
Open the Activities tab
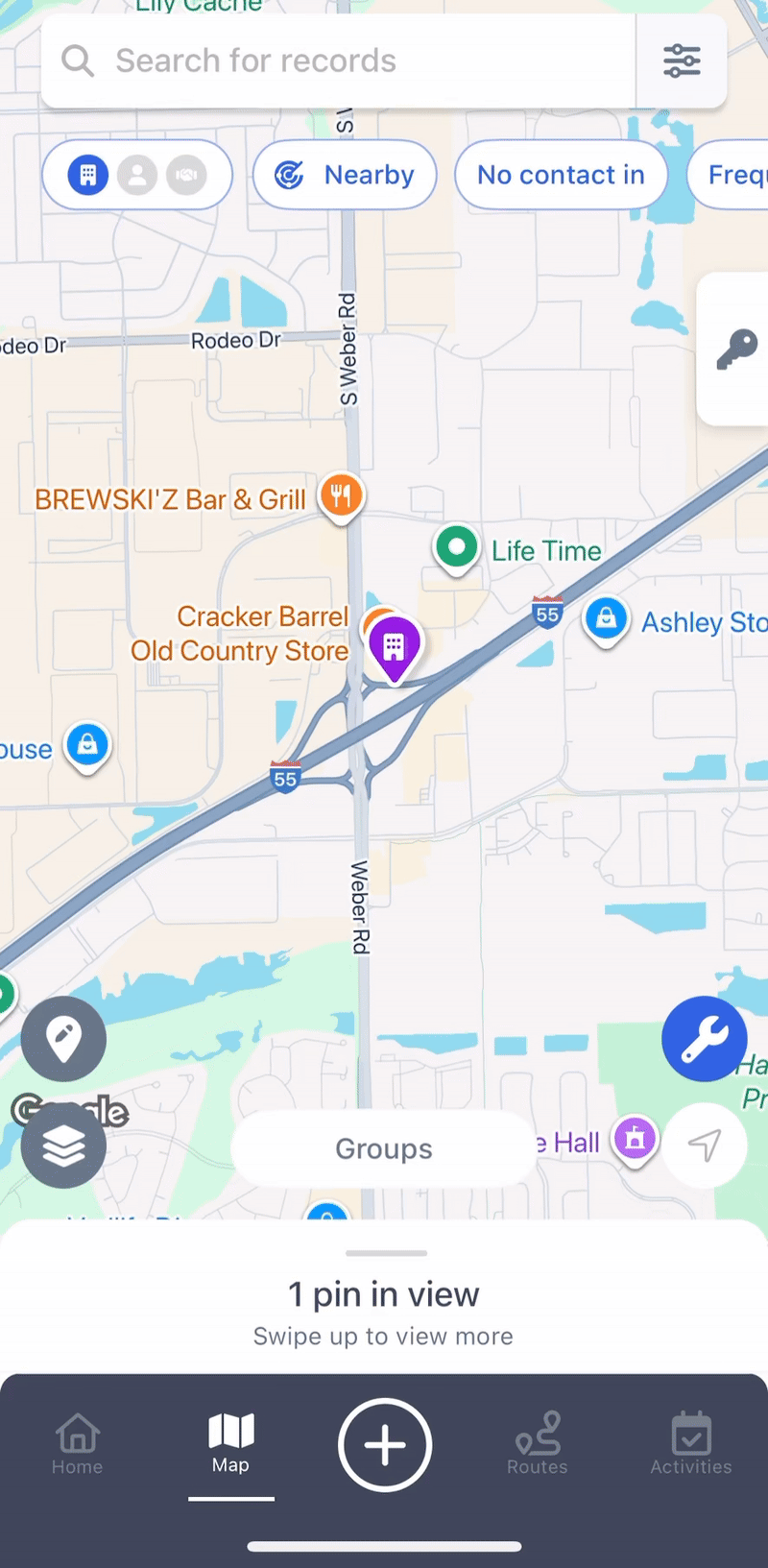coord(691,1444)
